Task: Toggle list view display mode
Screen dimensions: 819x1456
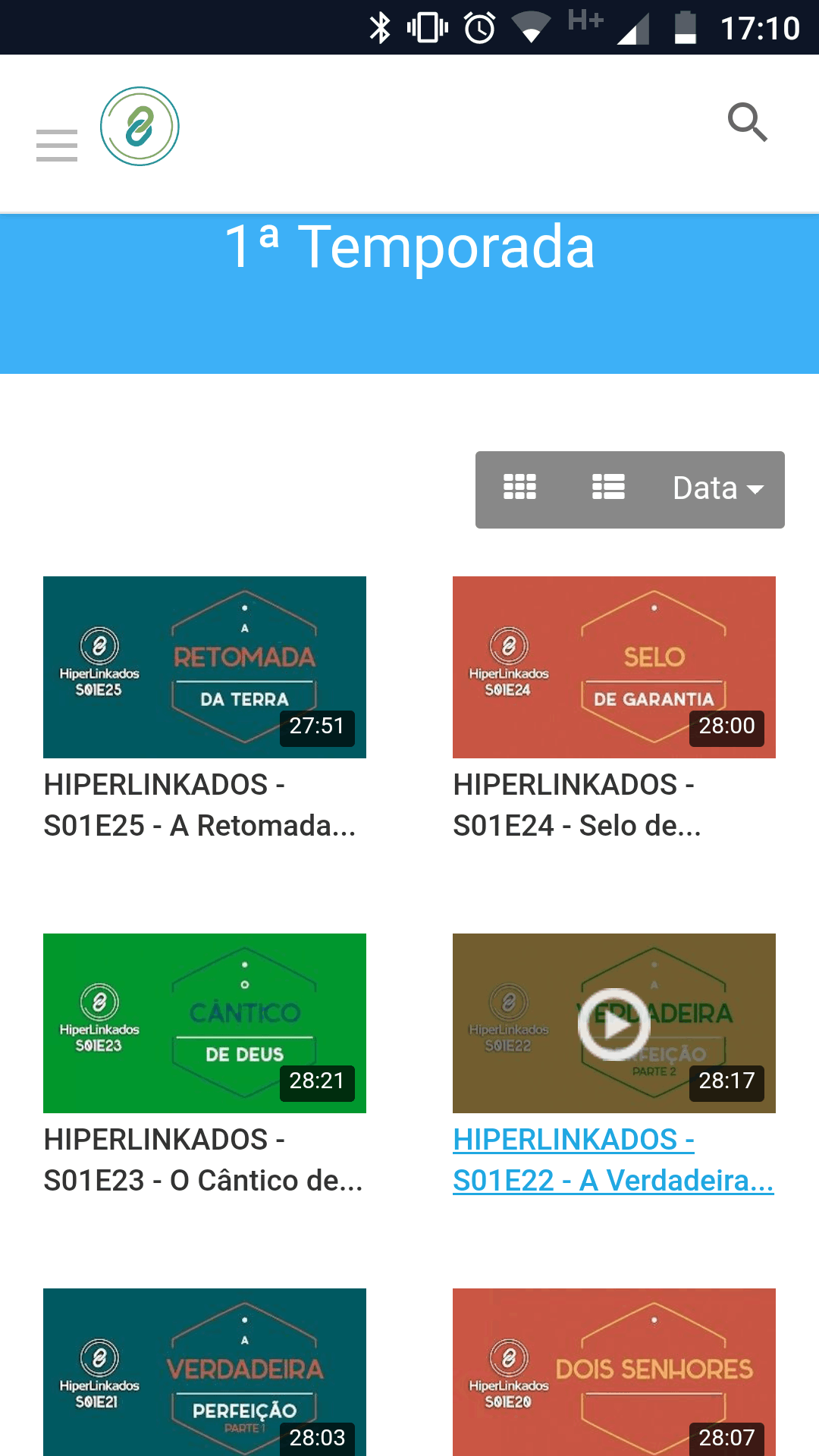Action: point(608,488)
